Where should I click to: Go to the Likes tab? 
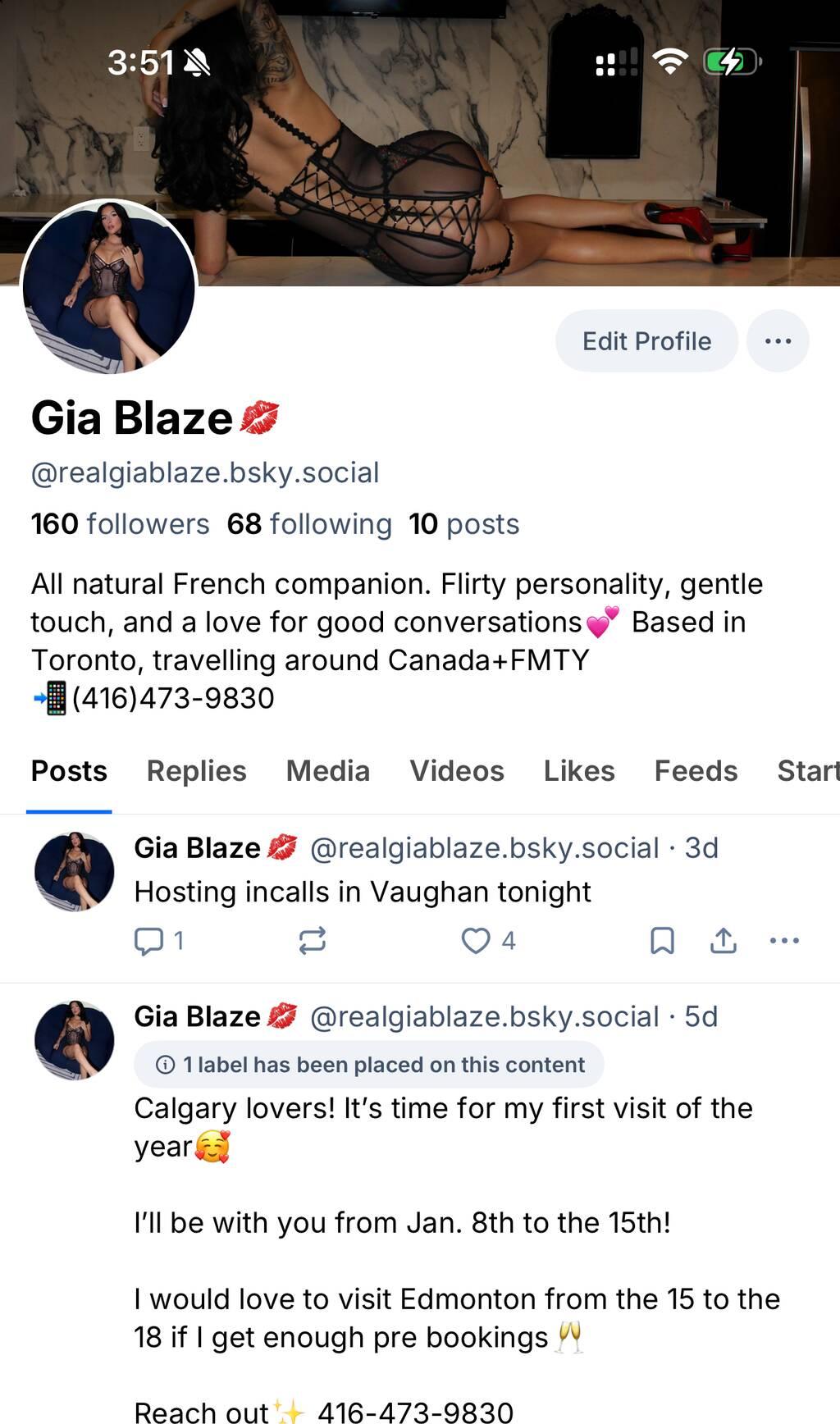pyautogui.click(x=579, y=771)
